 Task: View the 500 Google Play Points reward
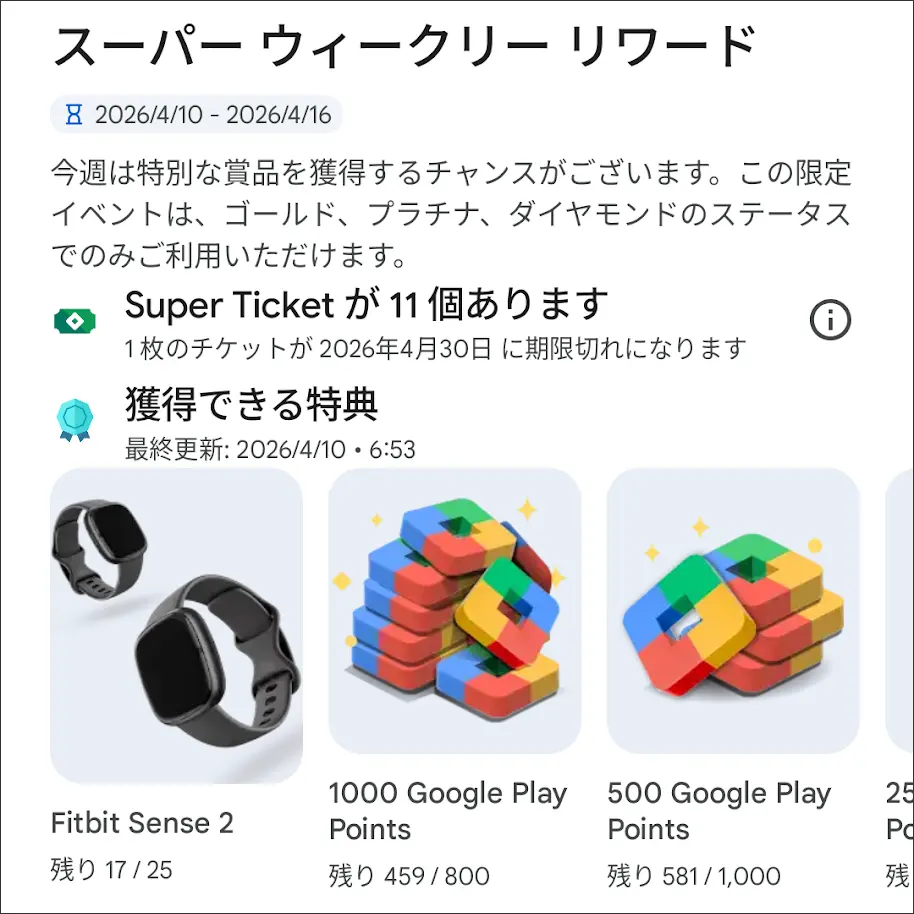pos(732,611)
